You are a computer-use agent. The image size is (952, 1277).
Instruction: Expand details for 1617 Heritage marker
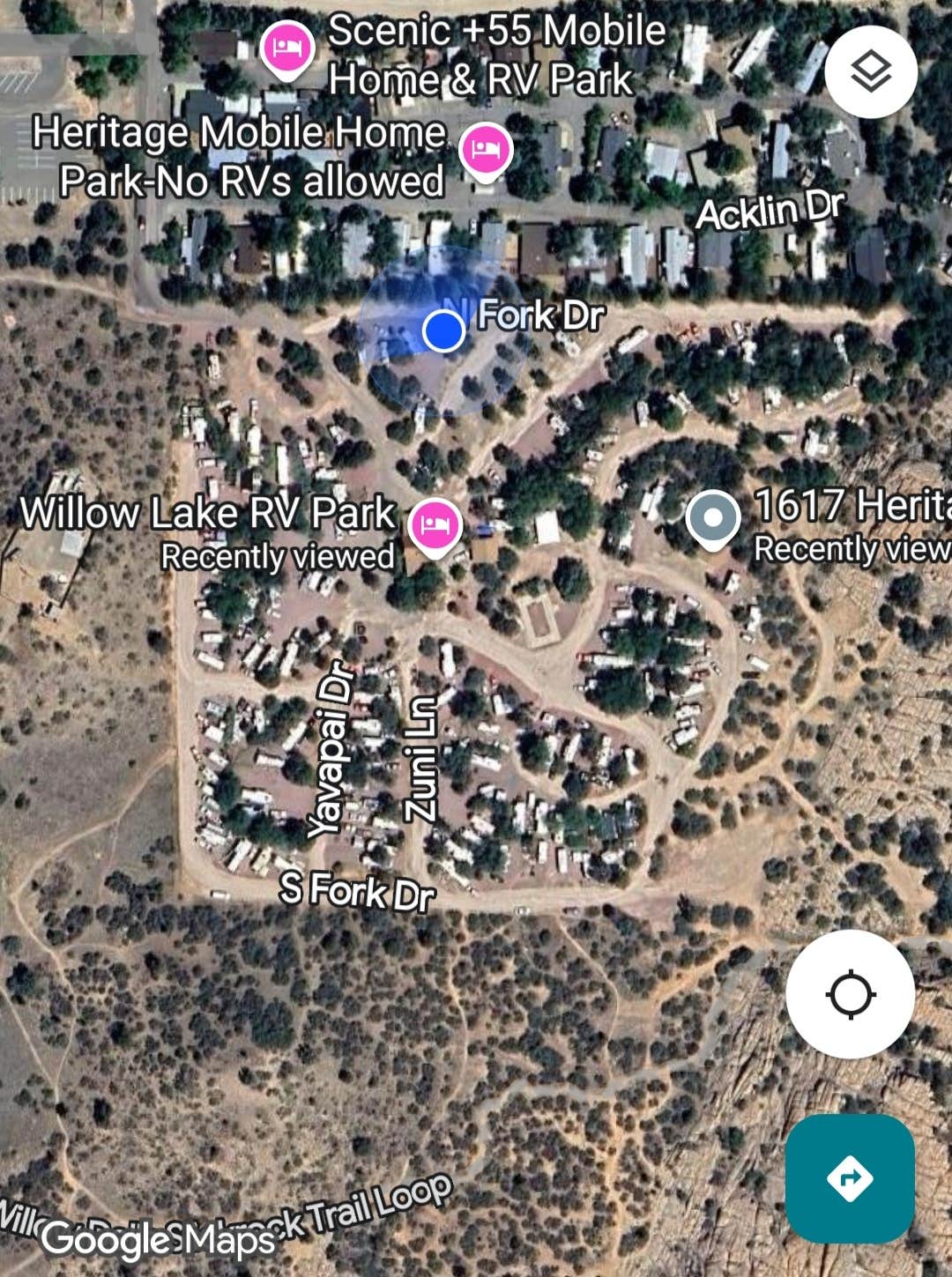coord(713,518)
